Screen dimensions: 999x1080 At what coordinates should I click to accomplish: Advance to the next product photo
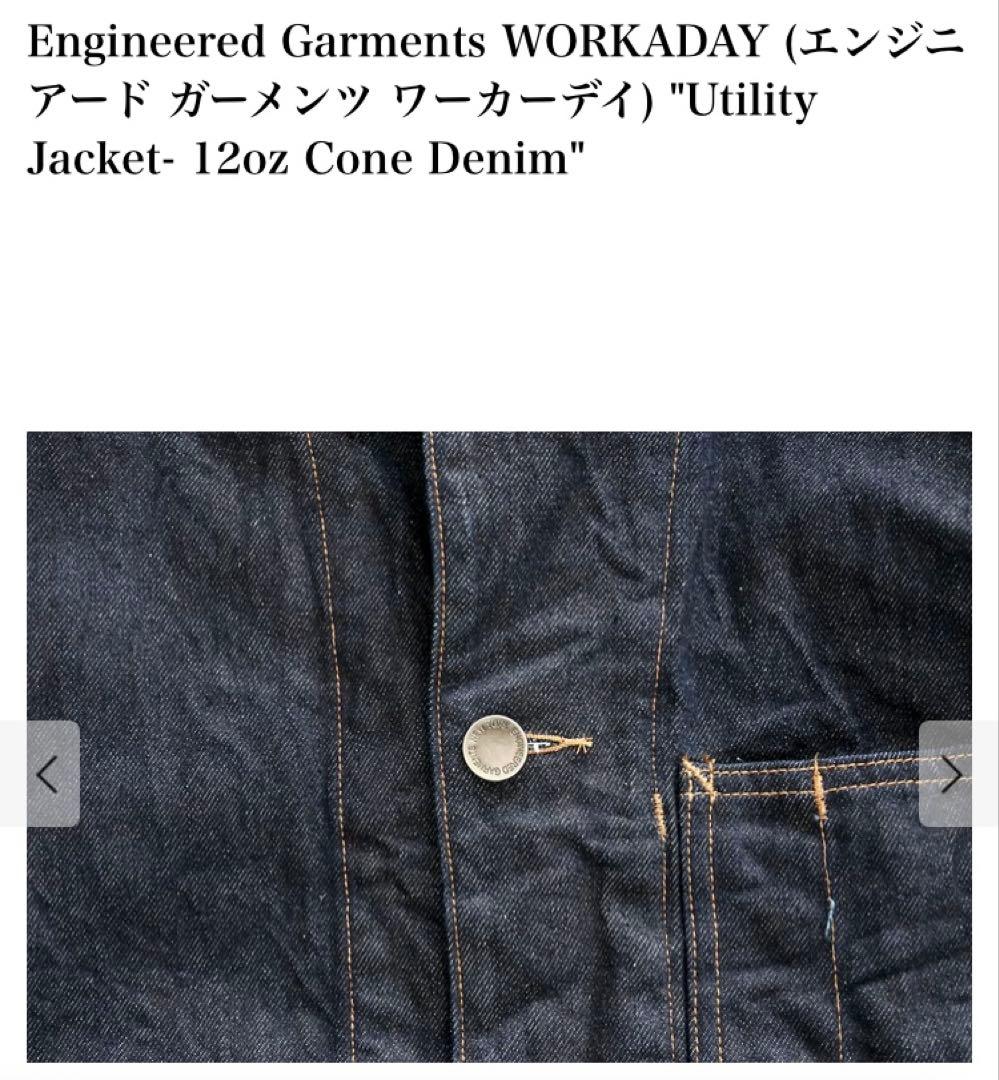tap(952, 773)
